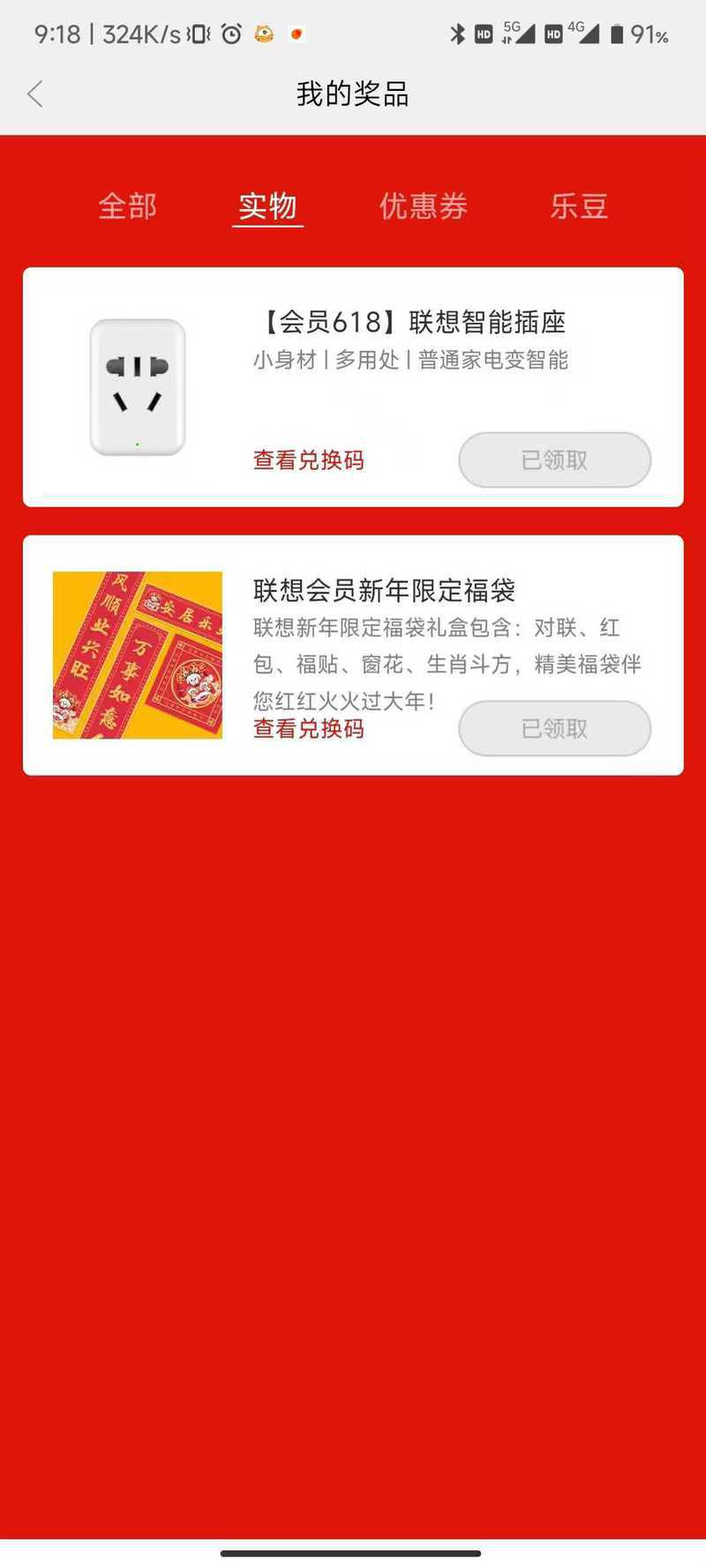Open the 联想智能插座 prize card
Viewport: 706px width, 1568px height.
pyautogui.click(x=353, y=386)
